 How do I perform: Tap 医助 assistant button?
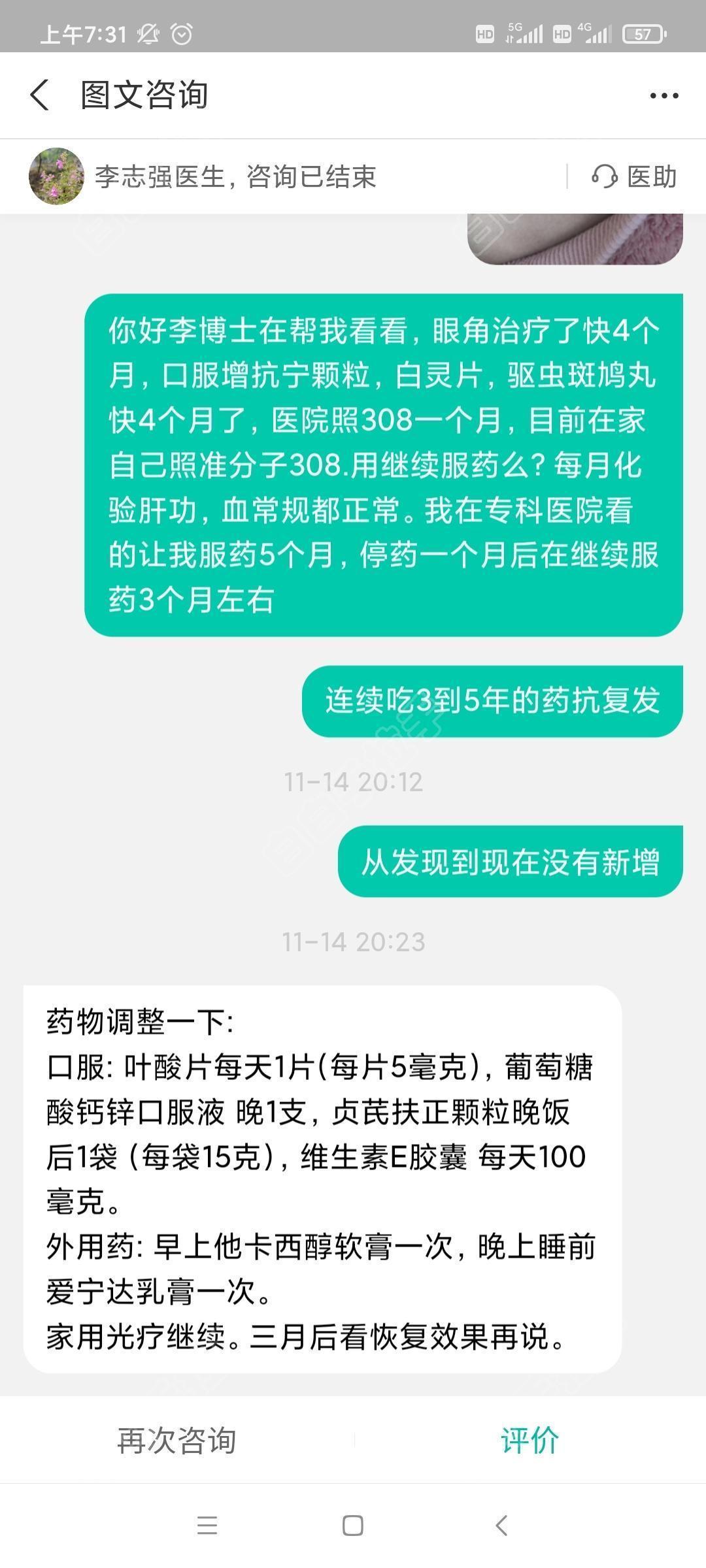(634, 176)
